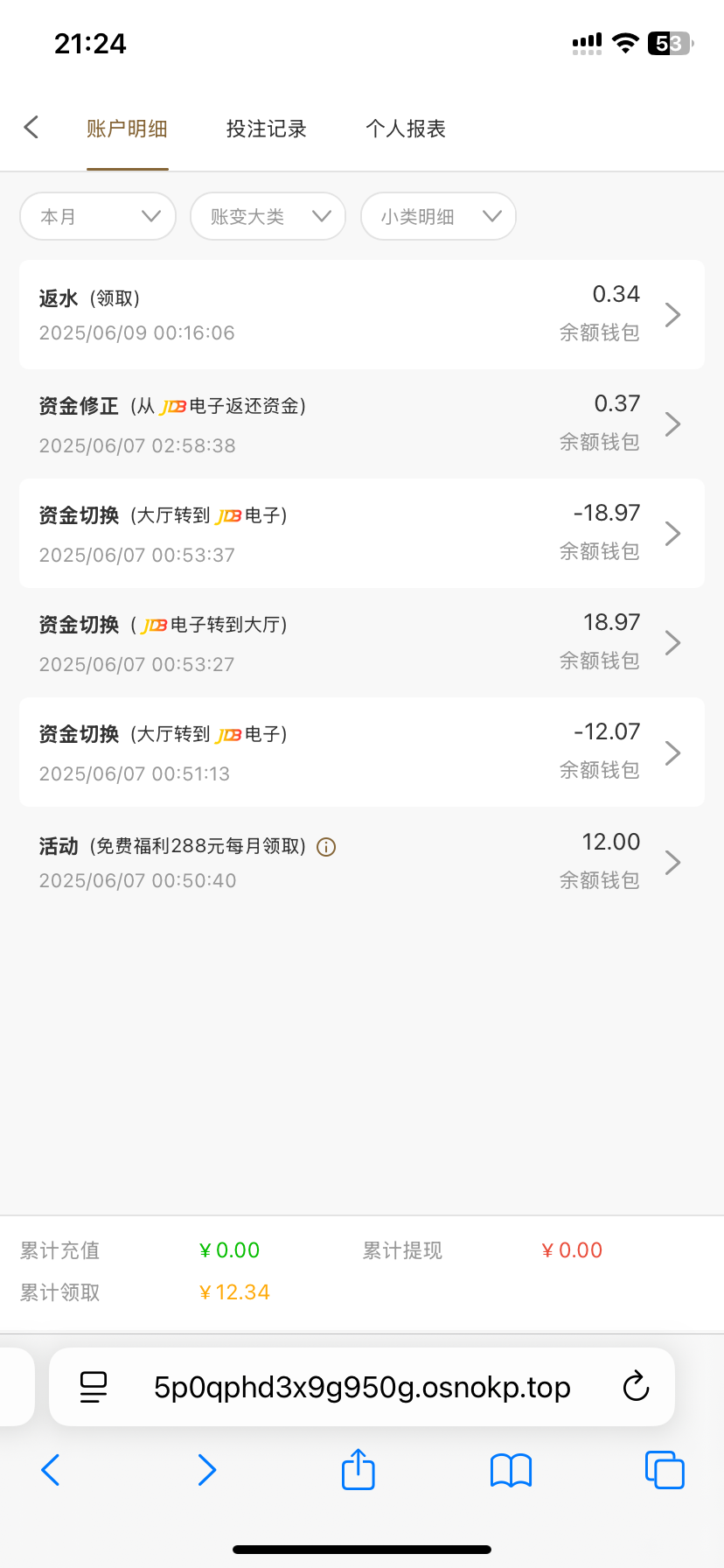
Task: Go back using the top arrow
Action: pos(31,128)
